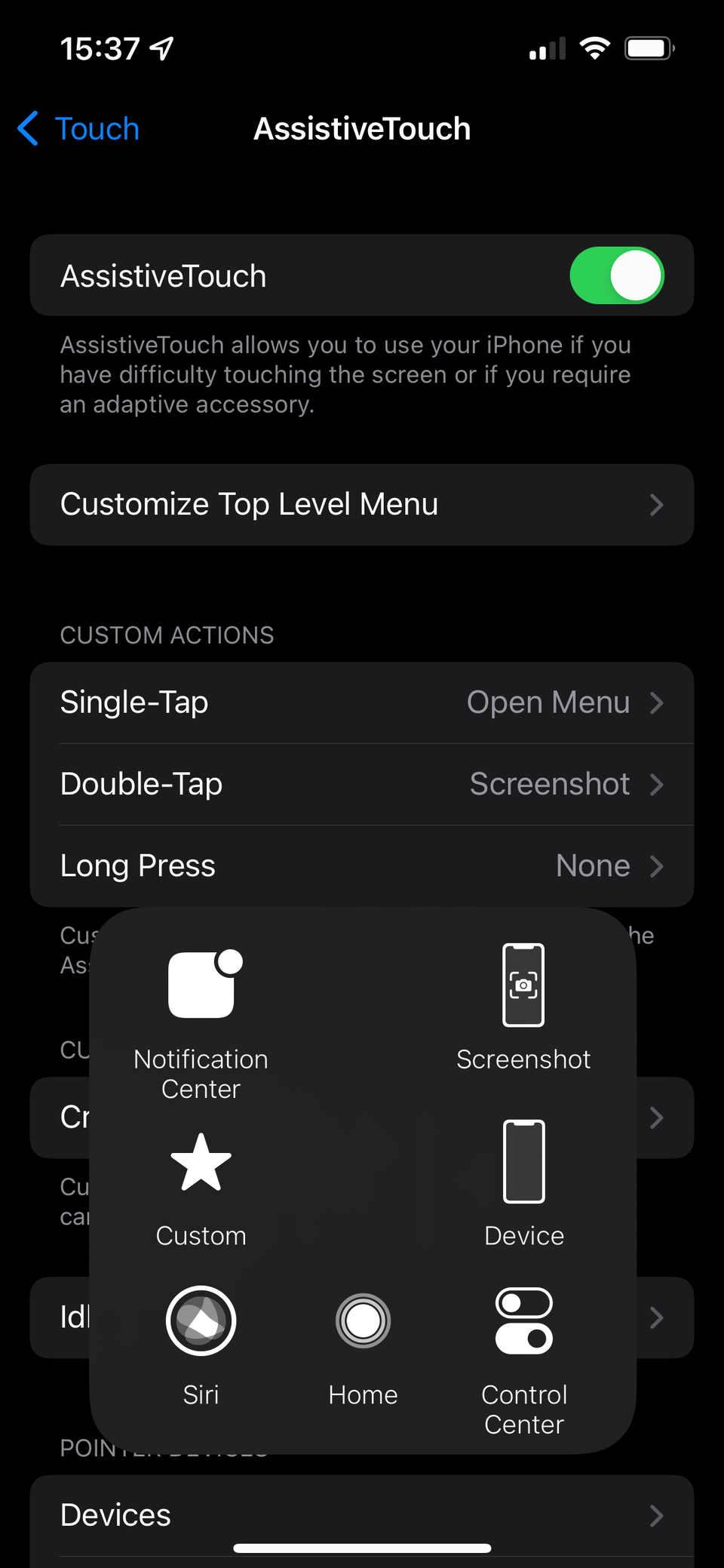Tap the back chevron icon next to Touch
The height and width of the screenshot is (1568, 724).
(x=28, y=128)
